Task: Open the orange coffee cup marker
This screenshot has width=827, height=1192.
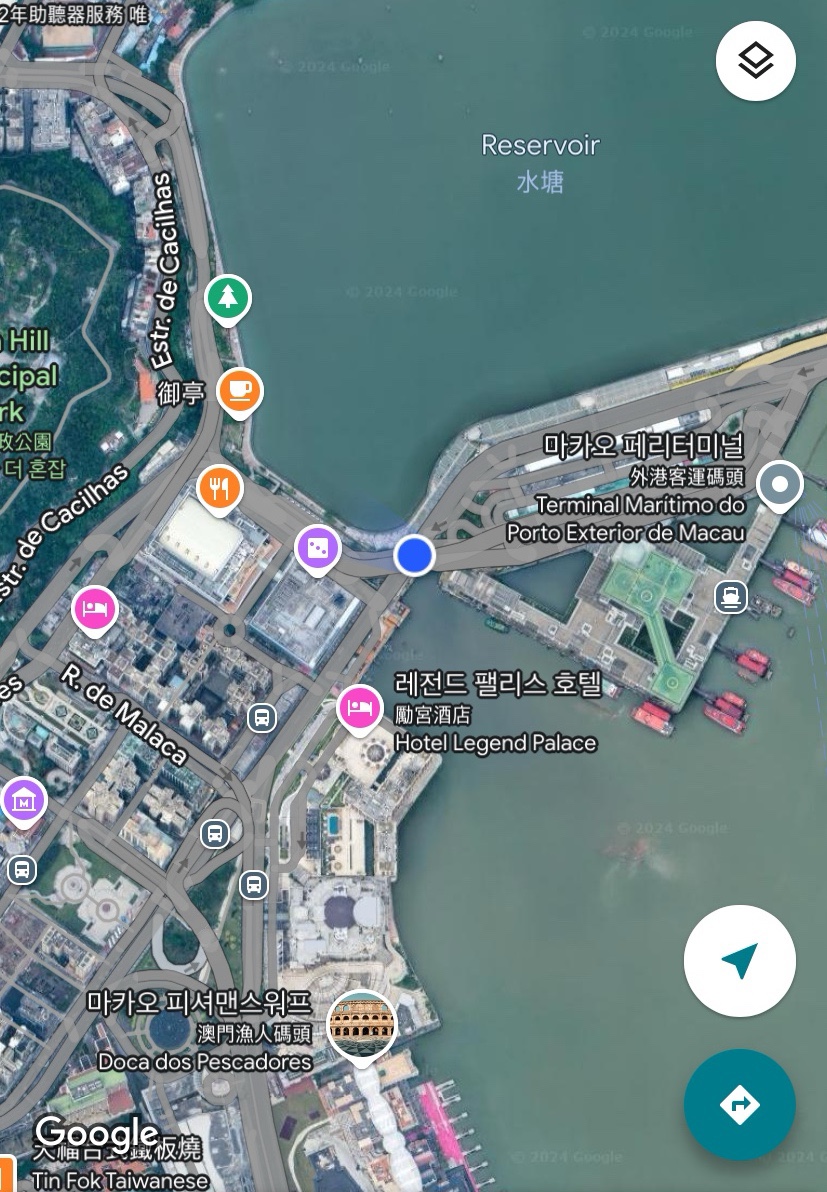Action: pyautogui.click(x=239, y=391)
